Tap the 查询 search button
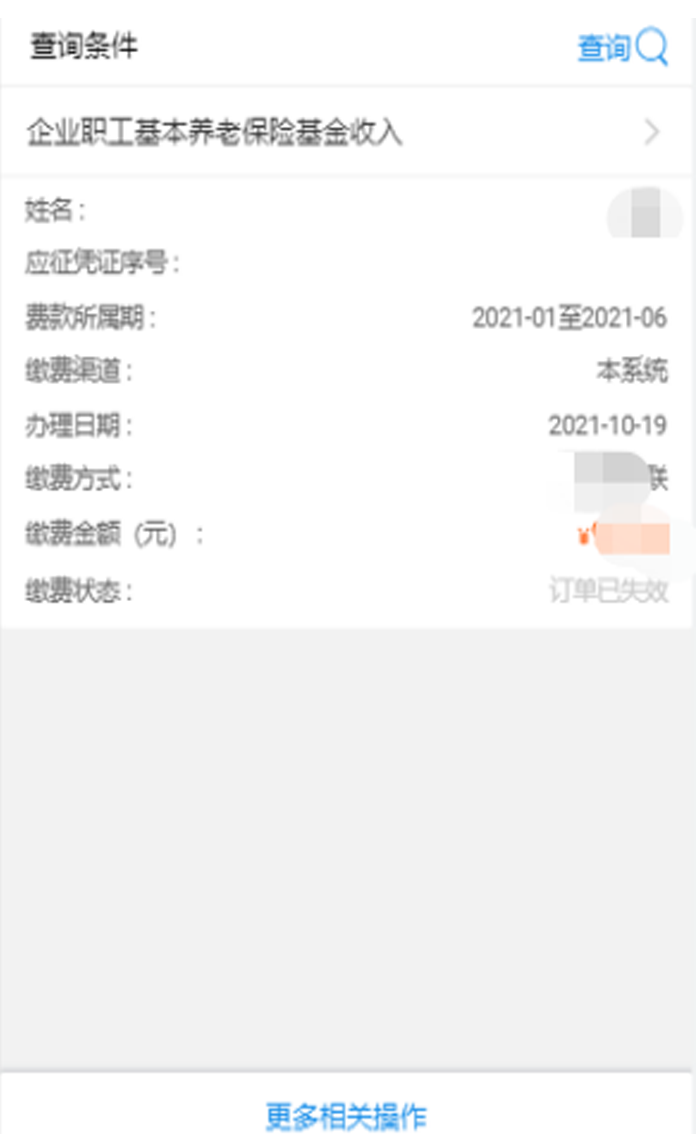 coord(622,48)
